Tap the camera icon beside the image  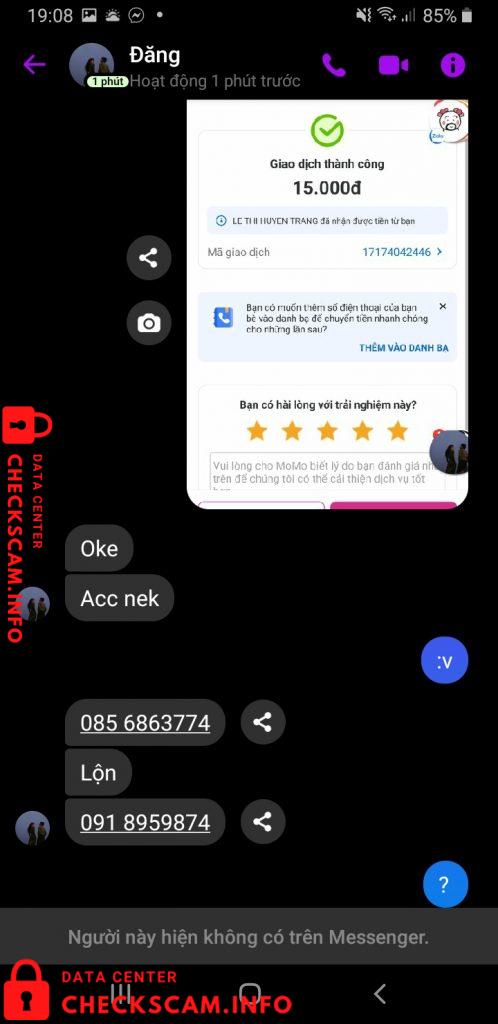[149, 323]
